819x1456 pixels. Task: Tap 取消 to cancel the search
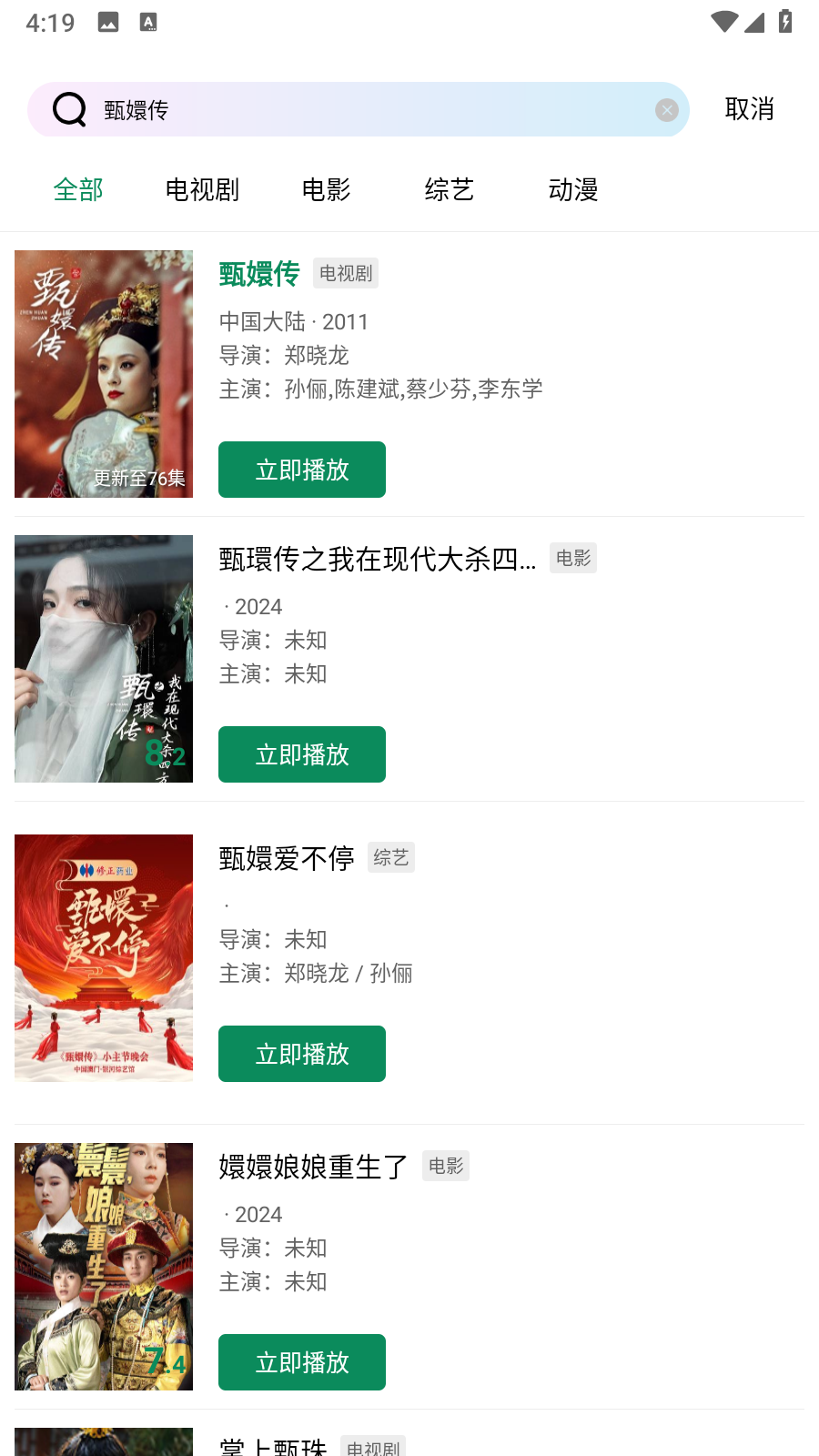click(x=750, y=108)
